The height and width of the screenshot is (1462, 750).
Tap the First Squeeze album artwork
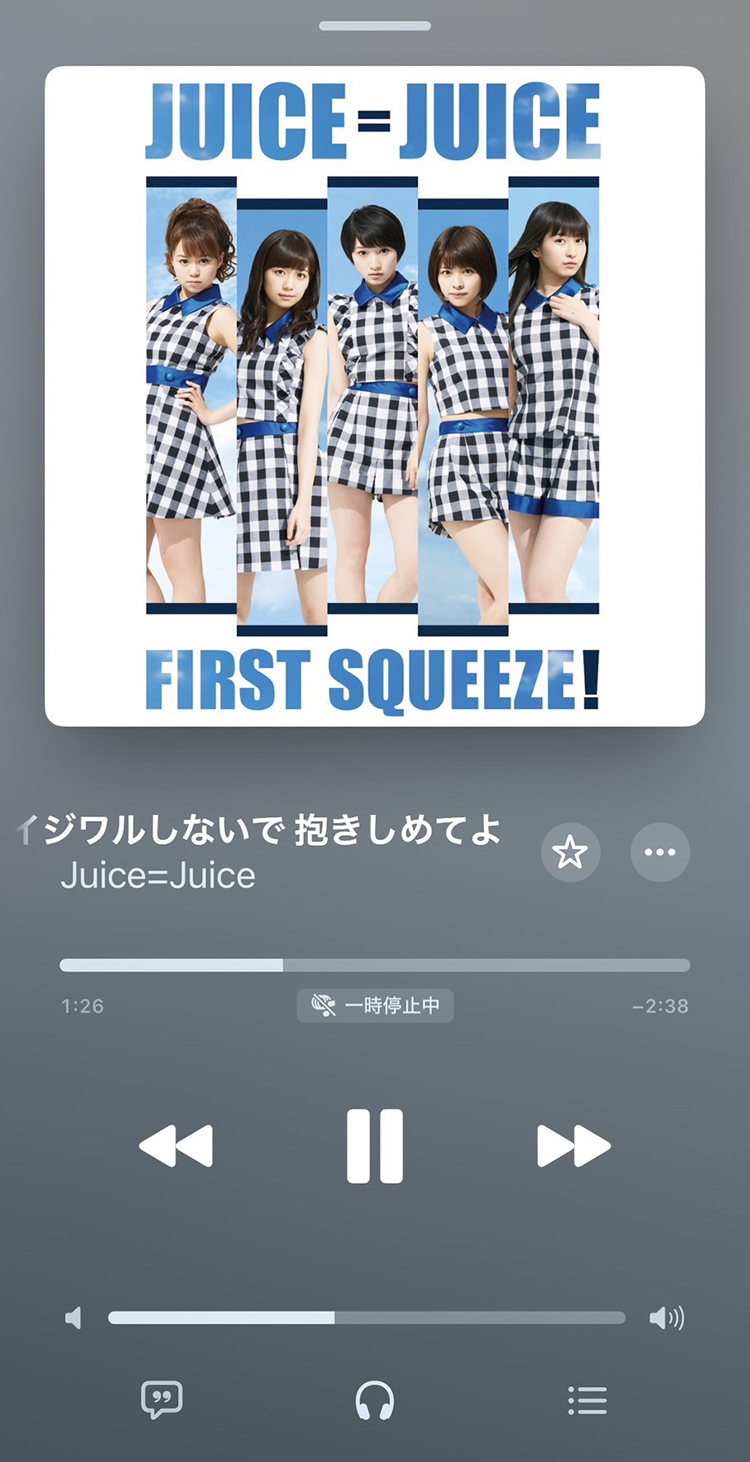click(375, 396)
